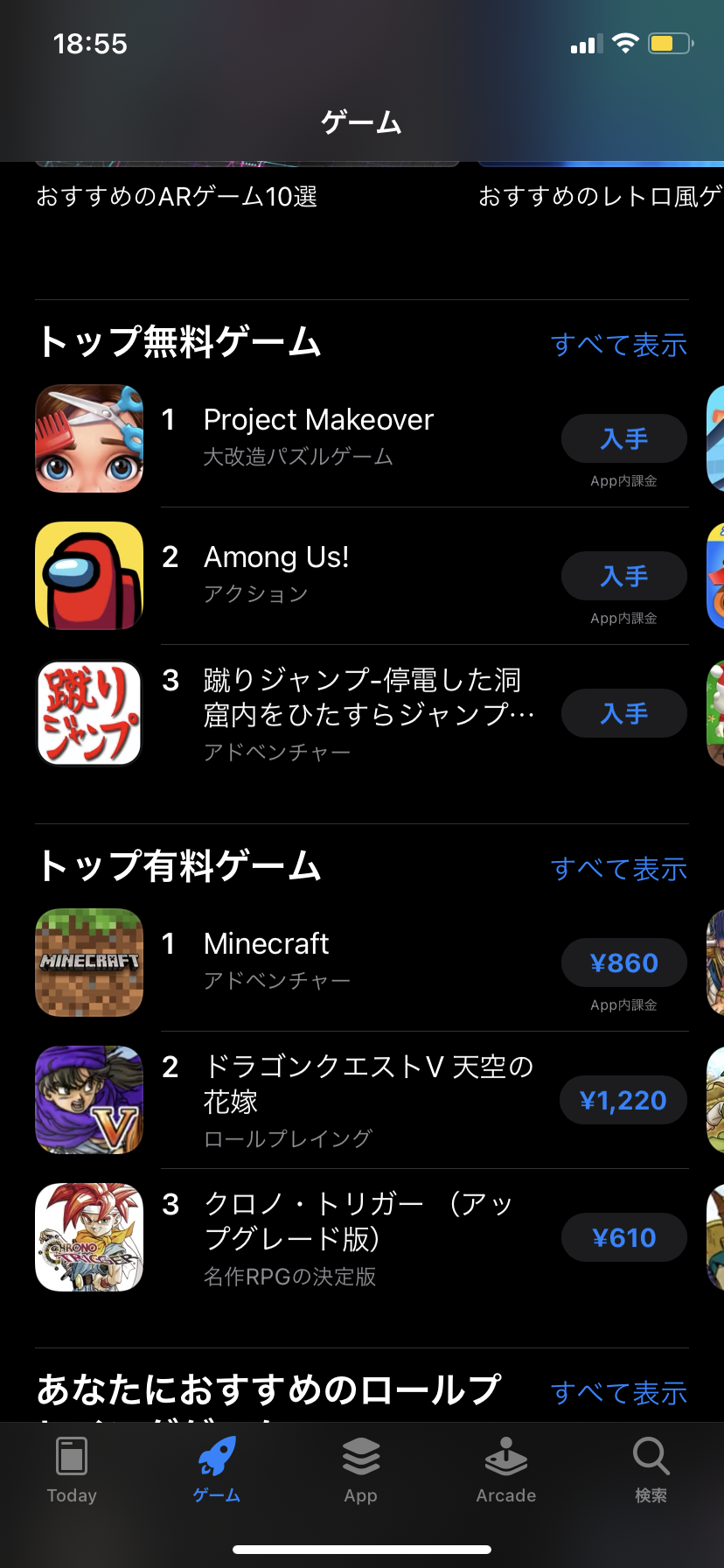Open the Project Makeover game page
This screenshot has height=1568, width=724.
coord(318,420)
